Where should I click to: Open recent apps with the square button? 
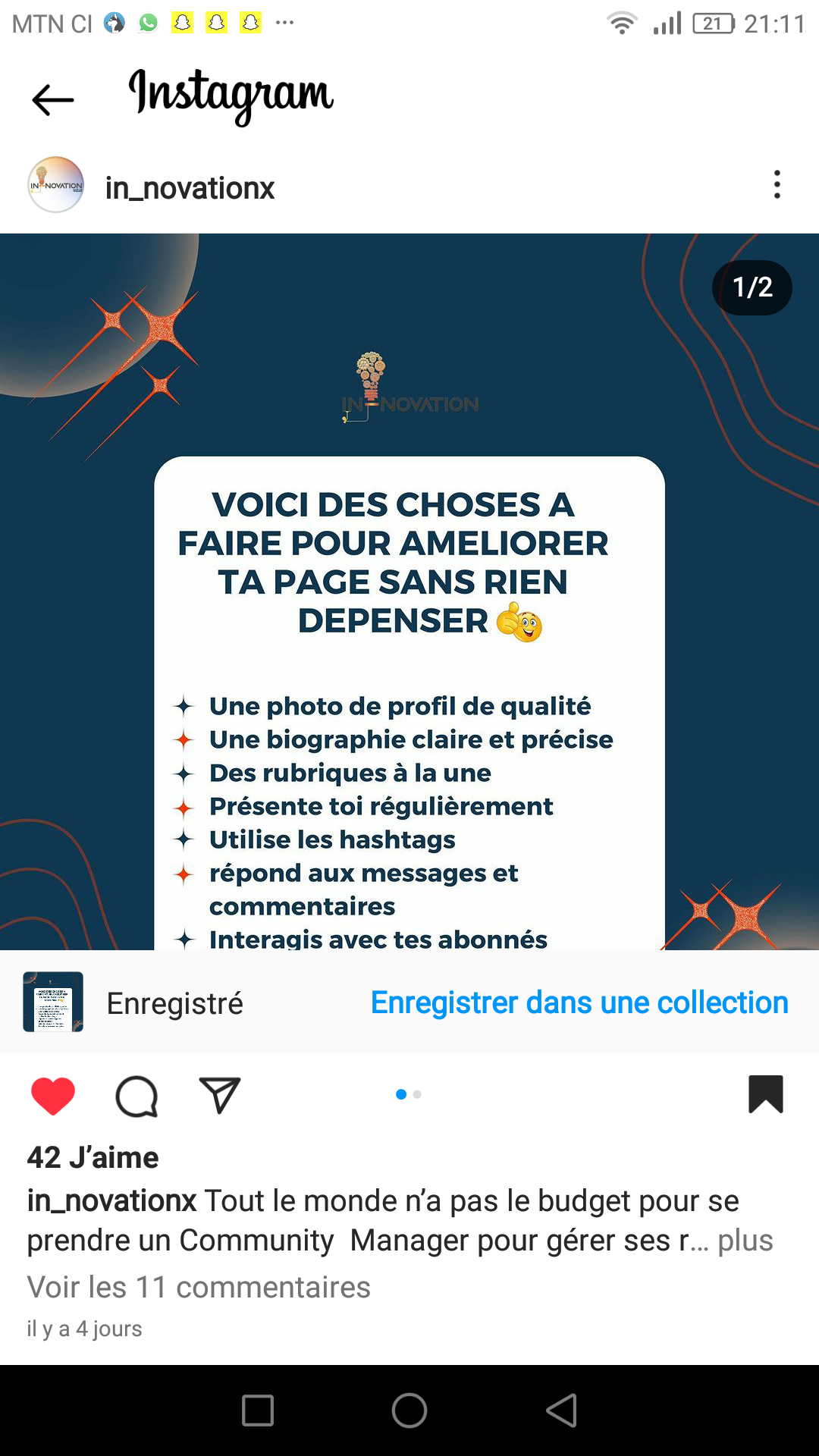click(258, 1410)
